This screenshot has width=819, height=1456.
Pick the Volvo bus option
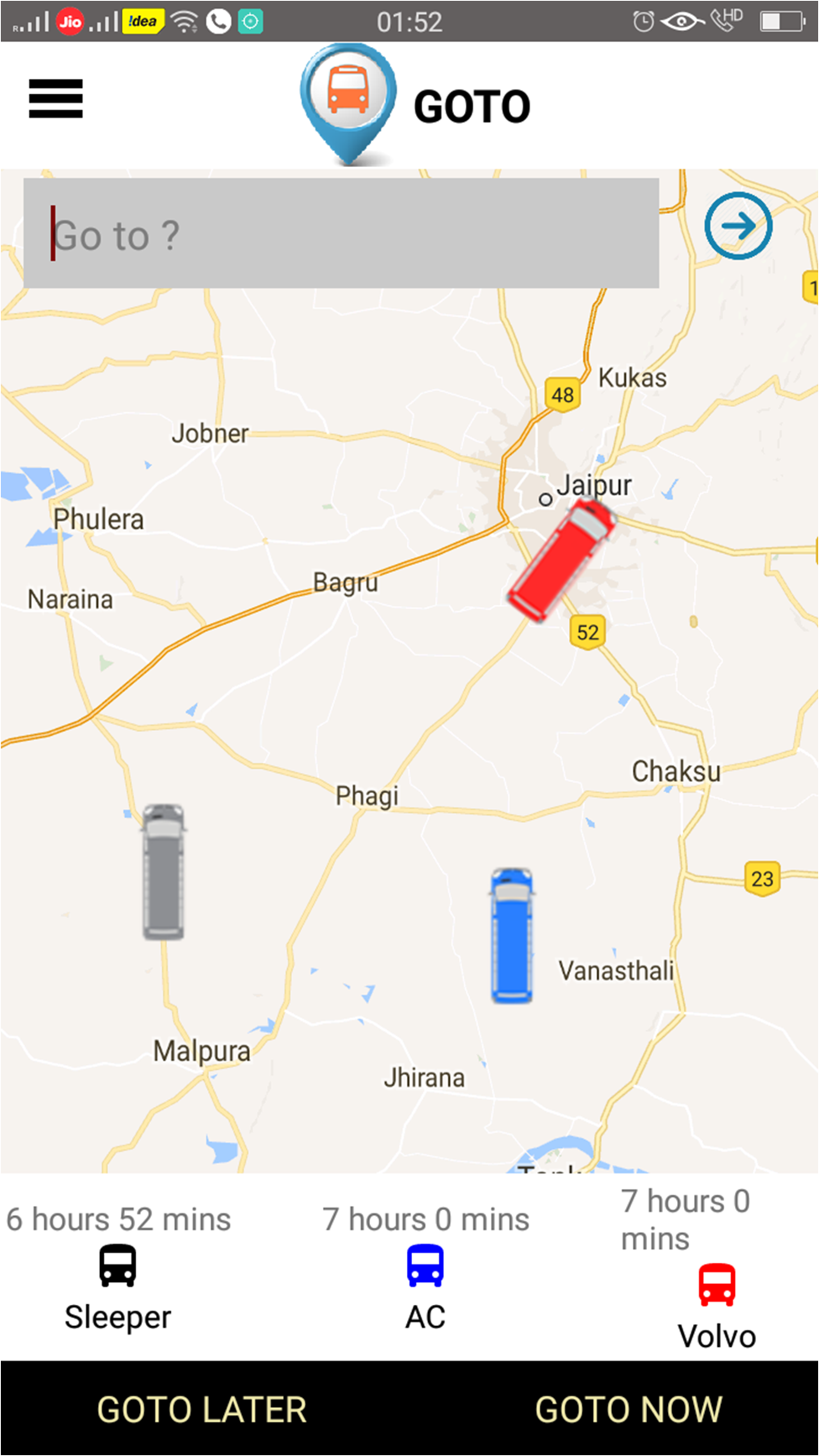tap(717, 1286)
